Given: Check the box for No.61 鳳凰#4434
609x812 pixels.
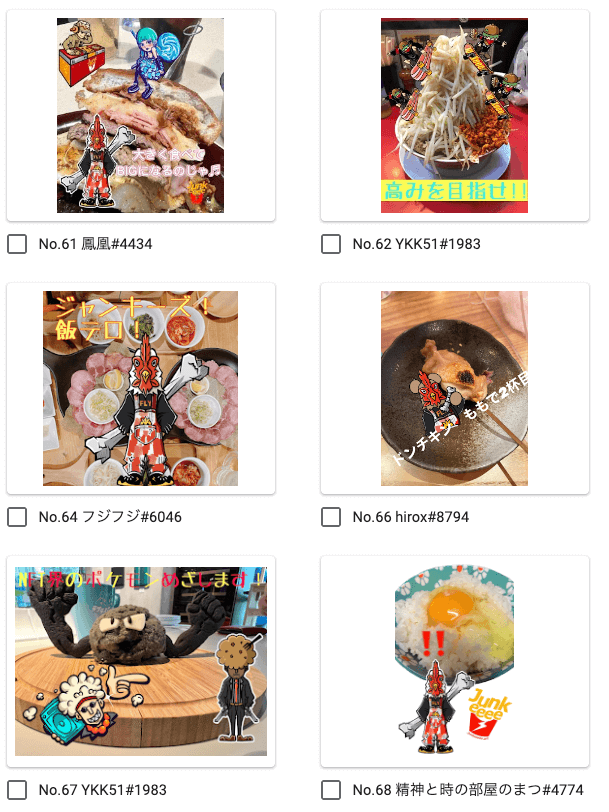Looking at the screenshot, I should click(17, 244).
